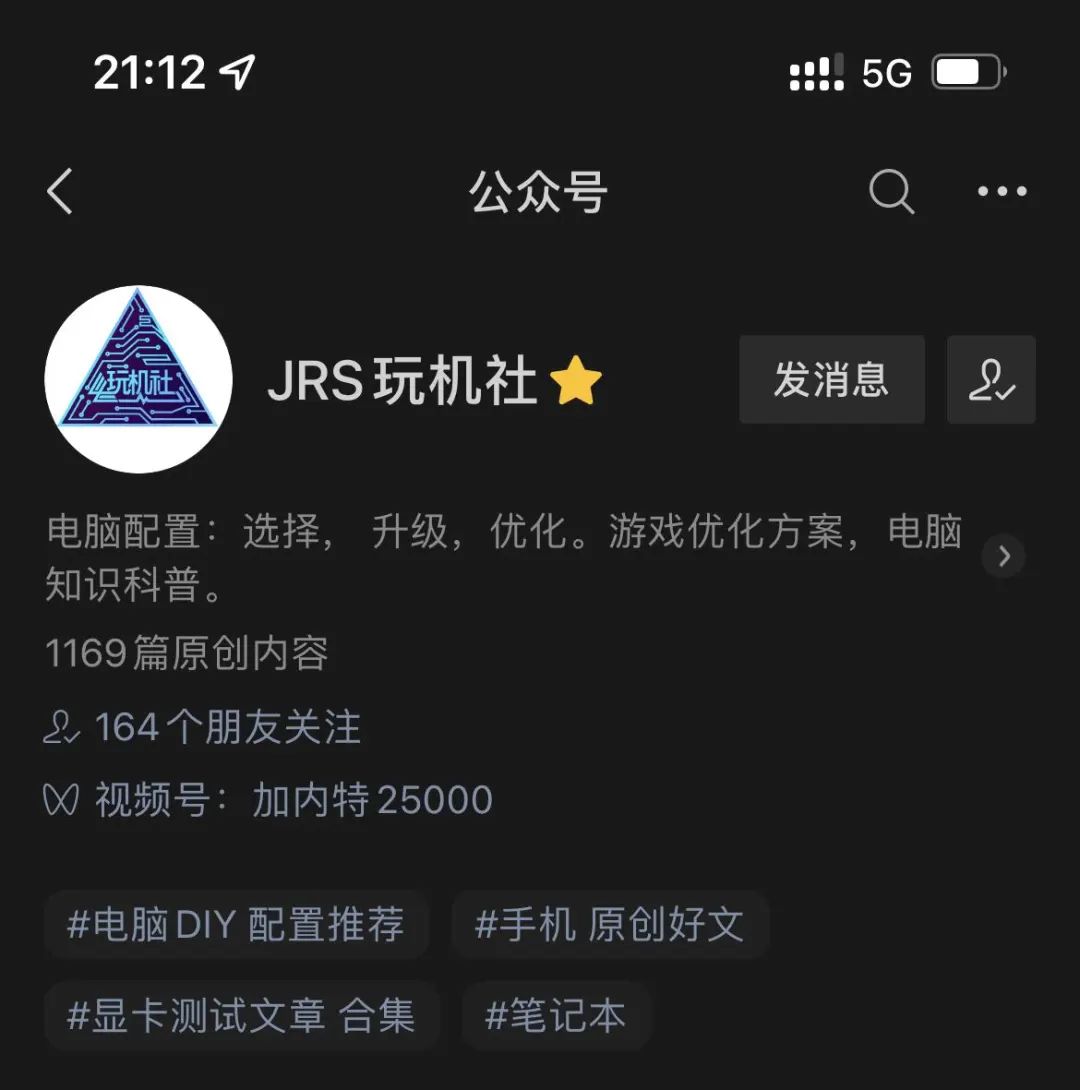Open search within the official account

[x=891, y=192]
